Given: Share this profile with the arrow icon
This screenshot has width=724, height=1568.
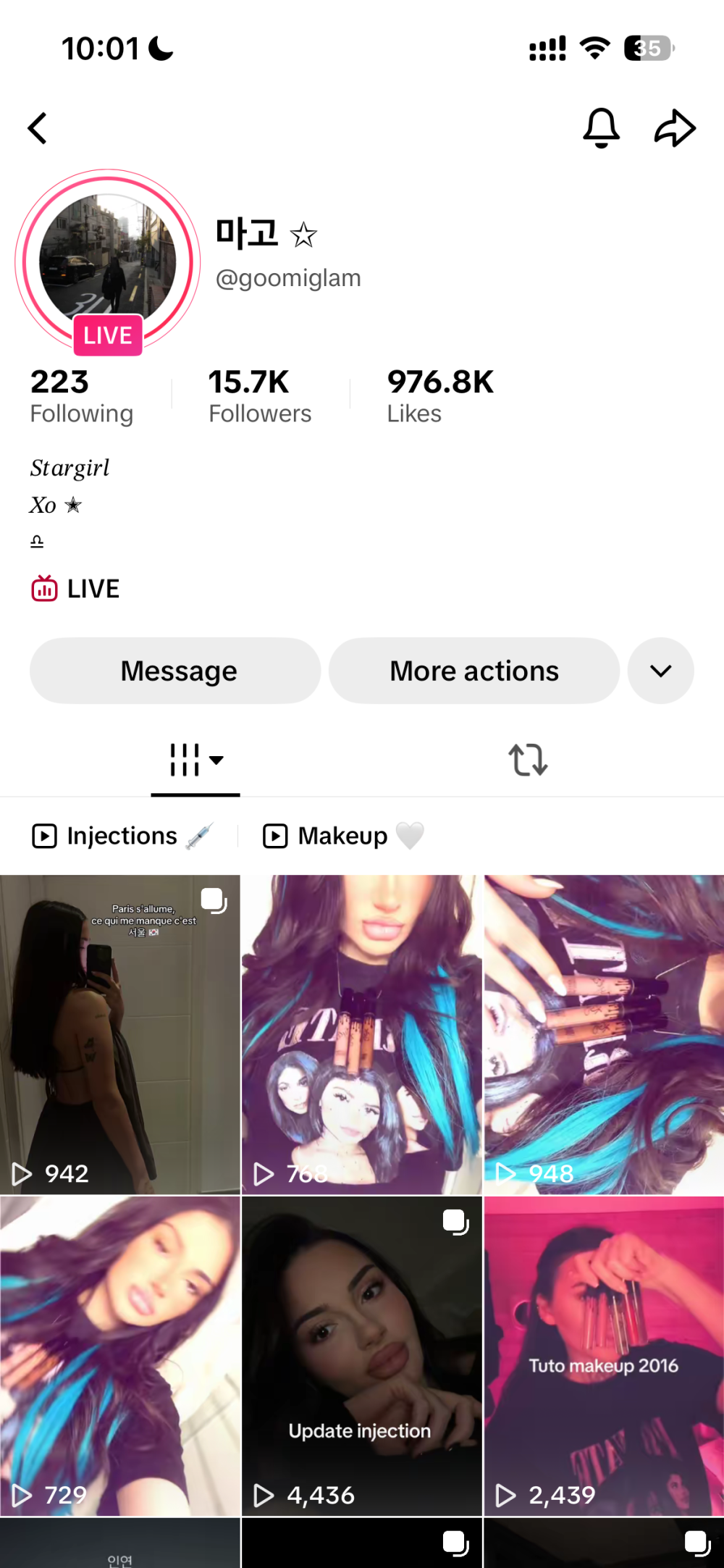Looking at the screenshot, I should [x=675, y=128].
